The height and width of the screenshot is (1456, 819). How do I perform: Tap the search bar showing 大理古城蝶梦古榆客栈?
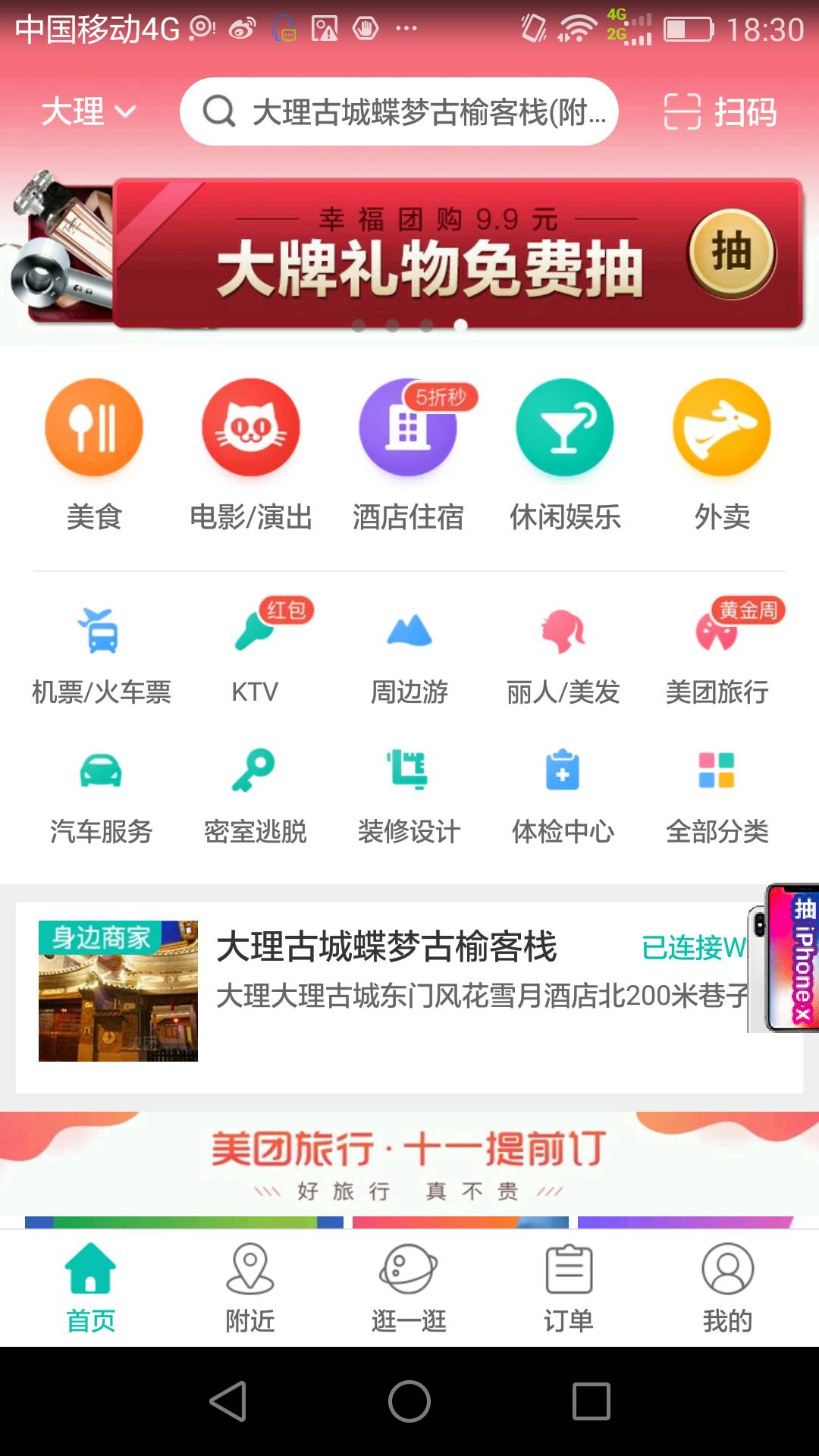(402, 114)
